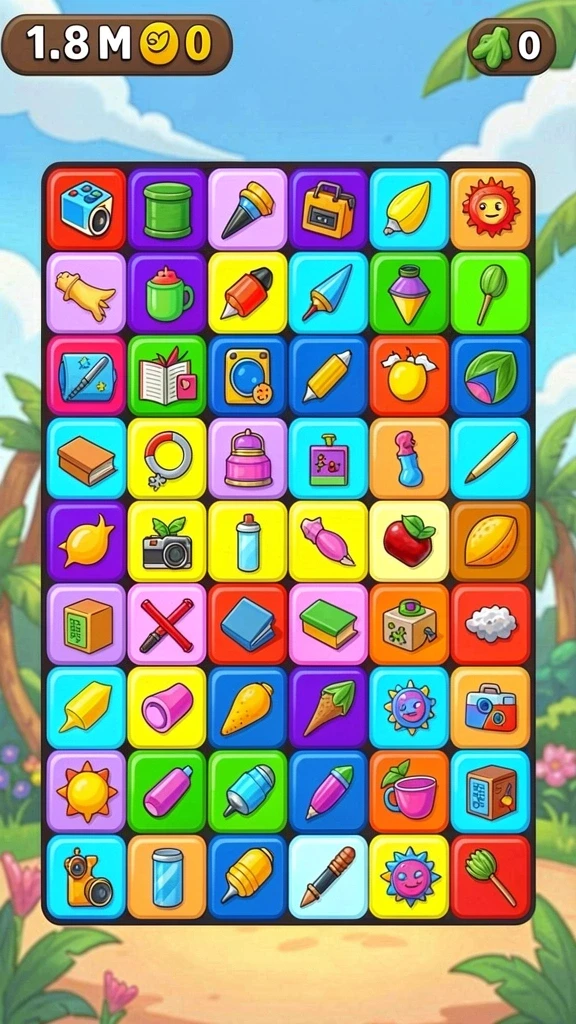576x1024 pixels.
Task: Tap the camera with leaves tile
Action: click(x=167, y=541)
